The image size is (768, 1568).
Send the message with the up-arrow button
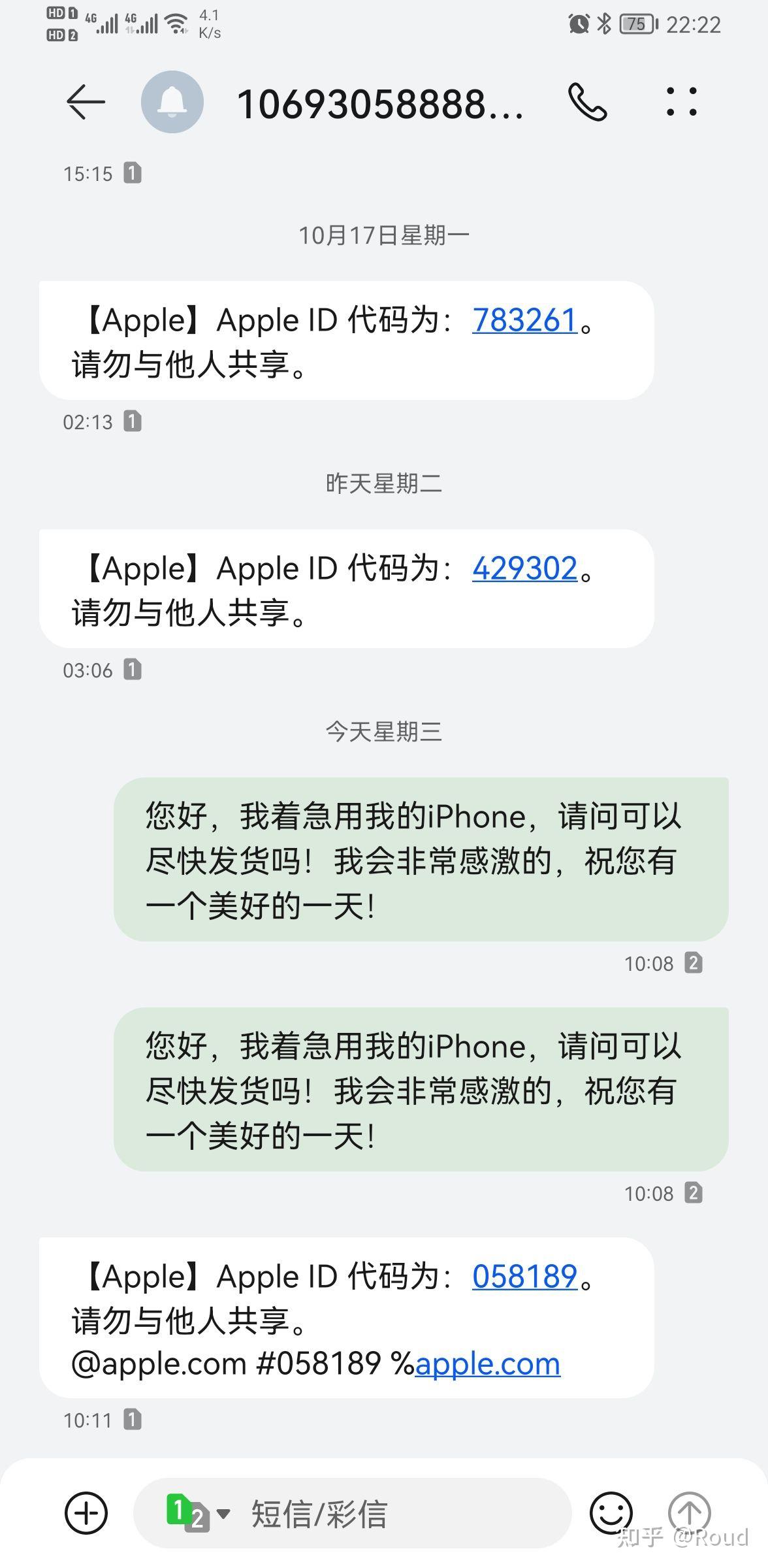tap(690, 1512)
